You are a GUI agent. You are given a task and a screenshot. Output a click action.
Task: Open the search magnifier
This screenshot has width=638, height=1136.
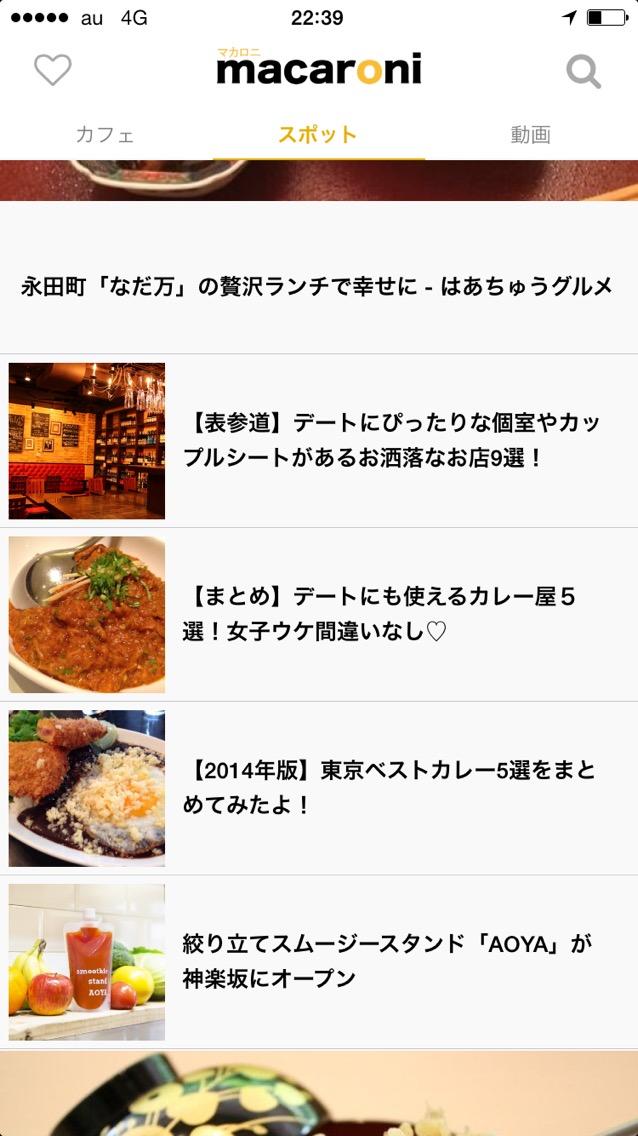pyautogui.click(x=583, y=71)
